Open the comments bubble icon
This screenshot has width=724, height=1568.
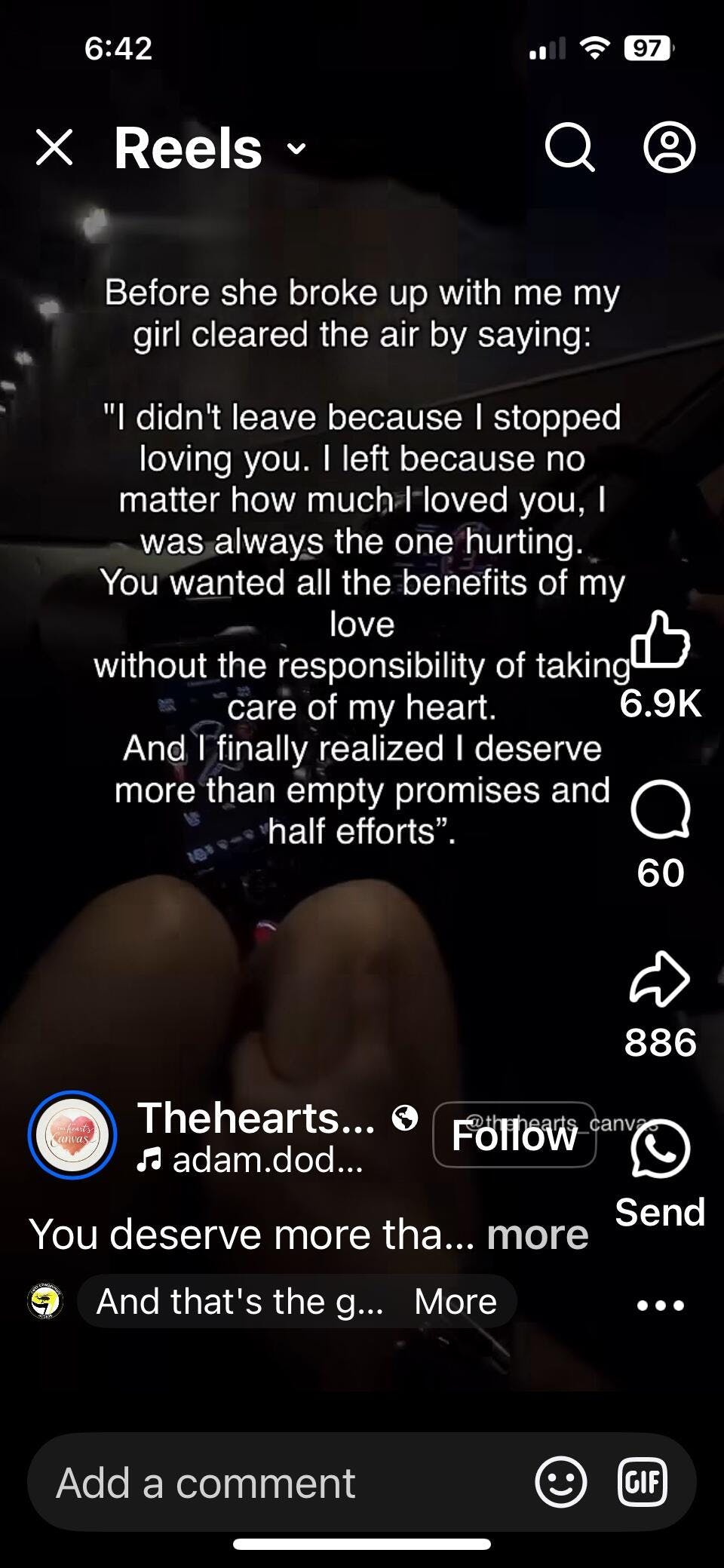point(660,811)
